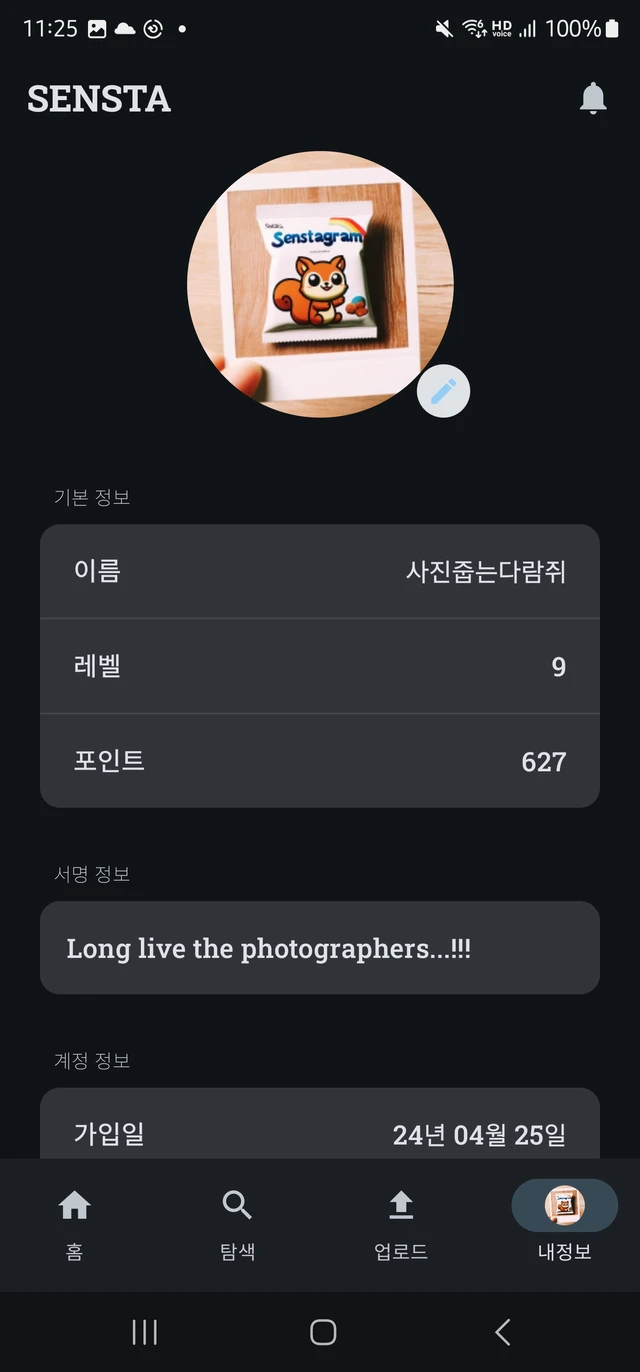This screenshot has width=640, height=1372.
Task: Open the system recent apps
Action: (145, 1332)
